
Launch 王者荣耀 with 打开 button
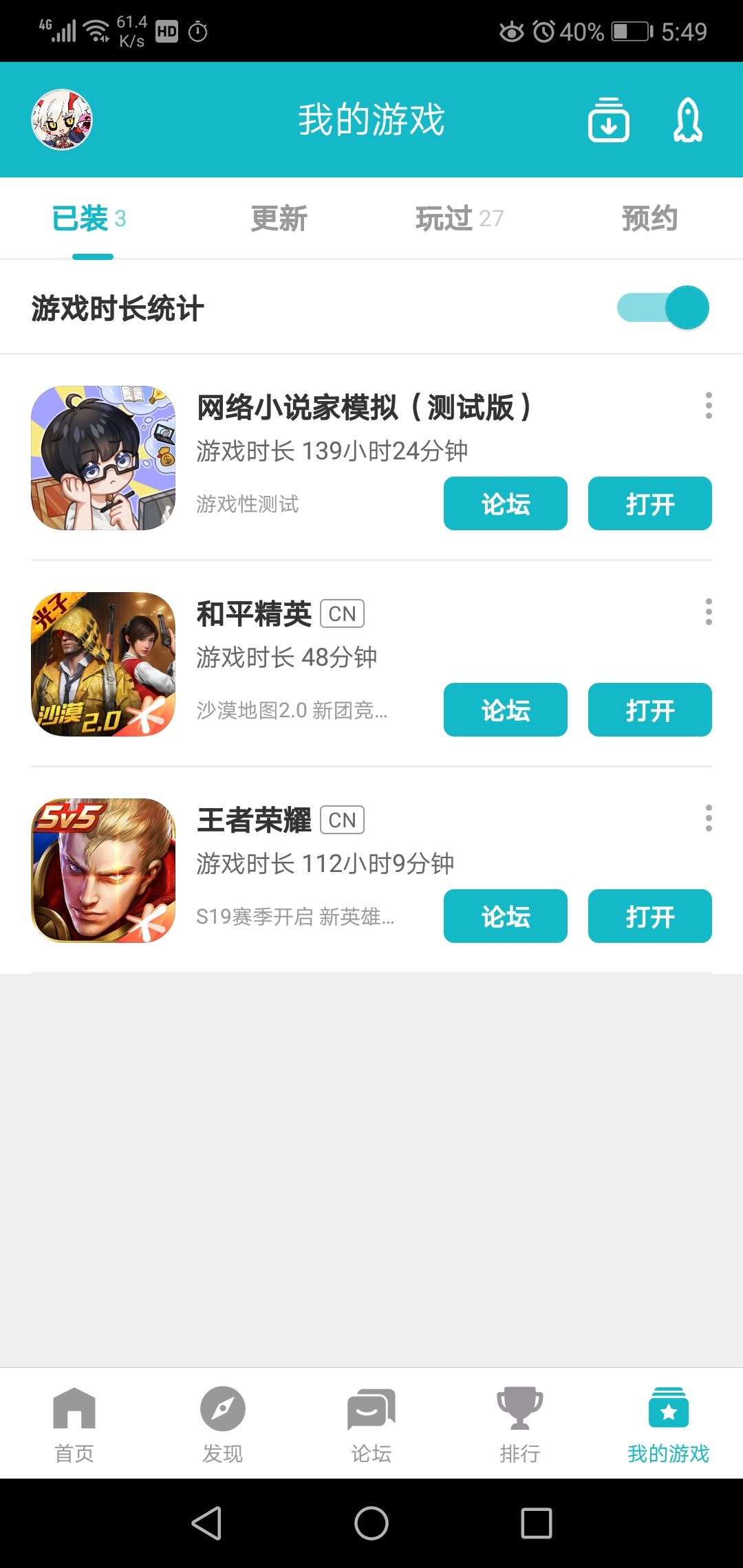(x=649, y=916)
